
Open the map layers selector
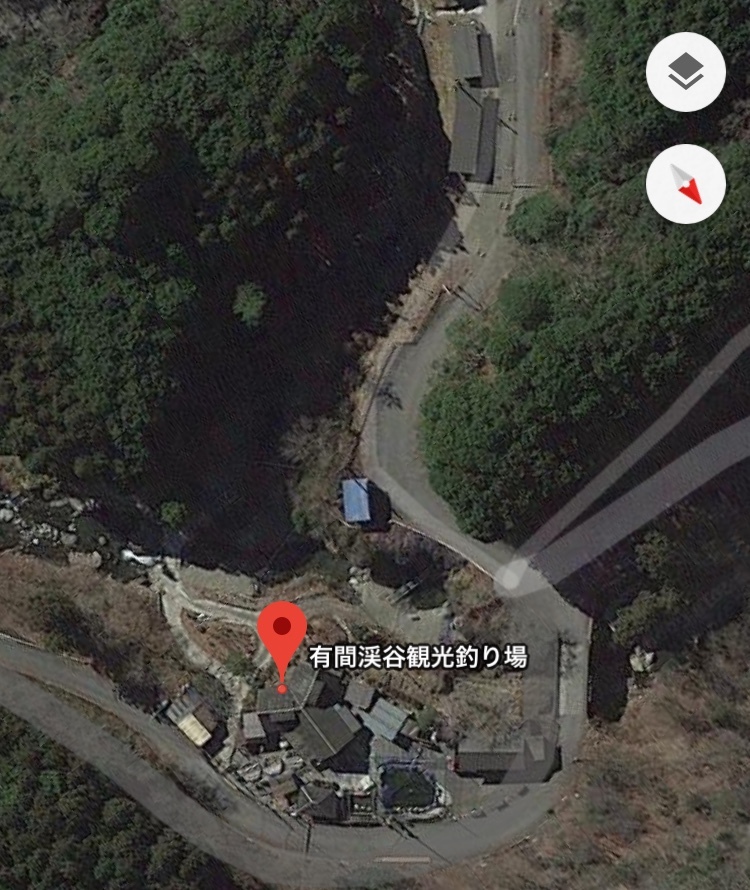coord(685,72)
